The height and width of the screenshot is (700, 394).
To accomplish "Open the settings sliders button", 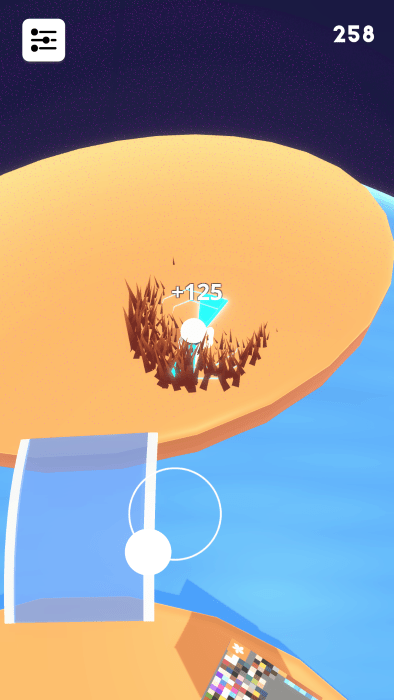I will tap(44, 40).
